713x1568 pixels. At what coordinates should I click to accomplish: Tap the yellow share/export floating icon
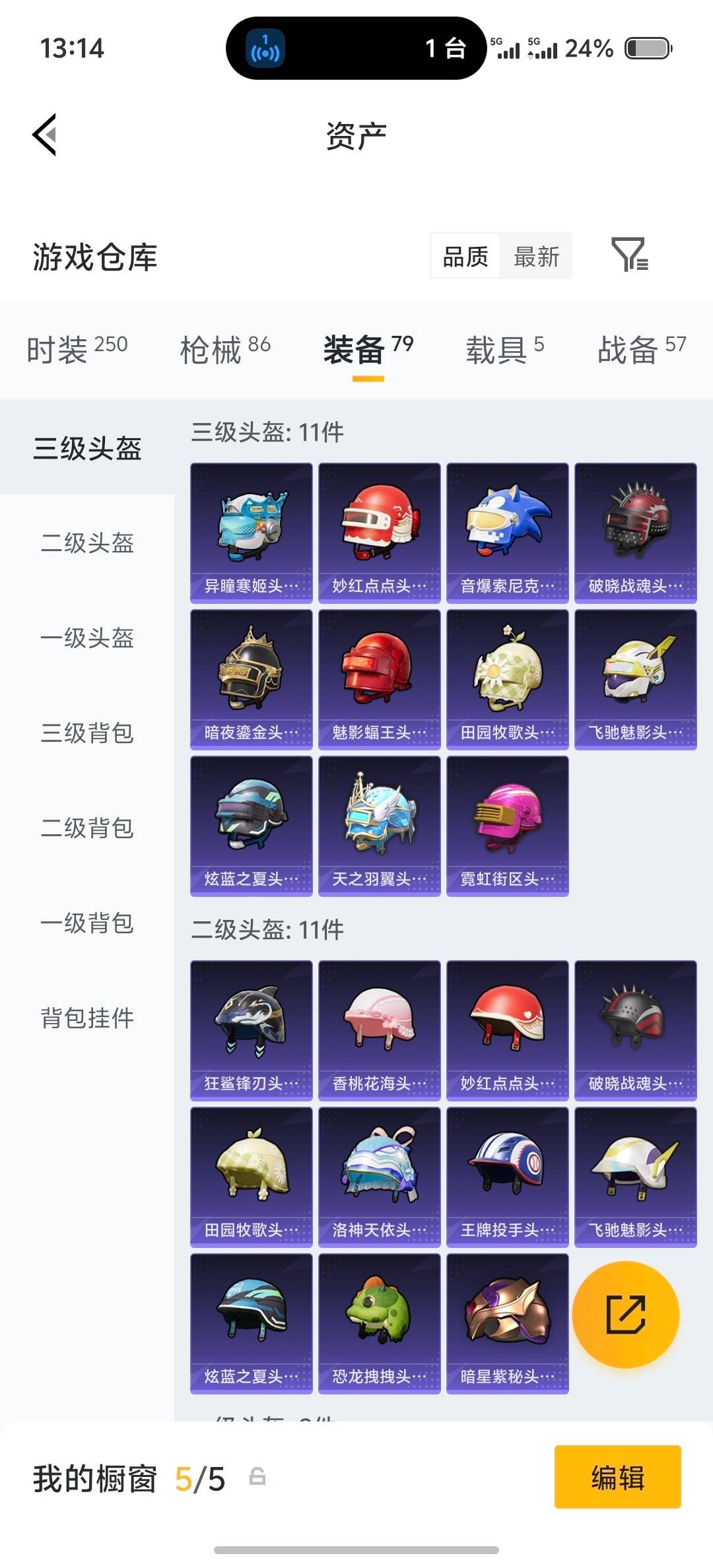(x=625, y=1315)
